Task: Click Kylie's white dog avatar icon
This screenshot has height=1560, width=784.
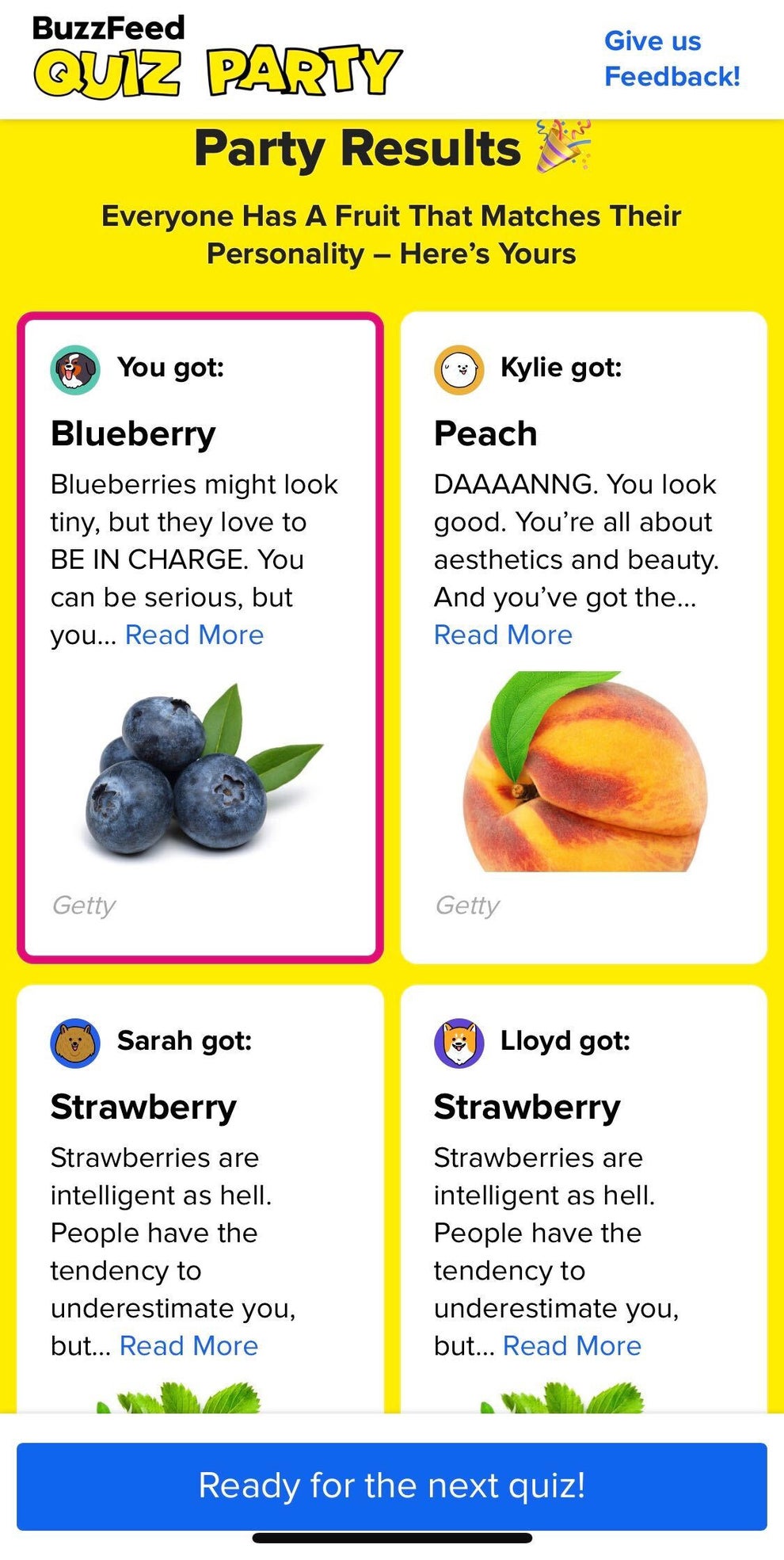Action: pyautogui.click(x=458, y=368)
